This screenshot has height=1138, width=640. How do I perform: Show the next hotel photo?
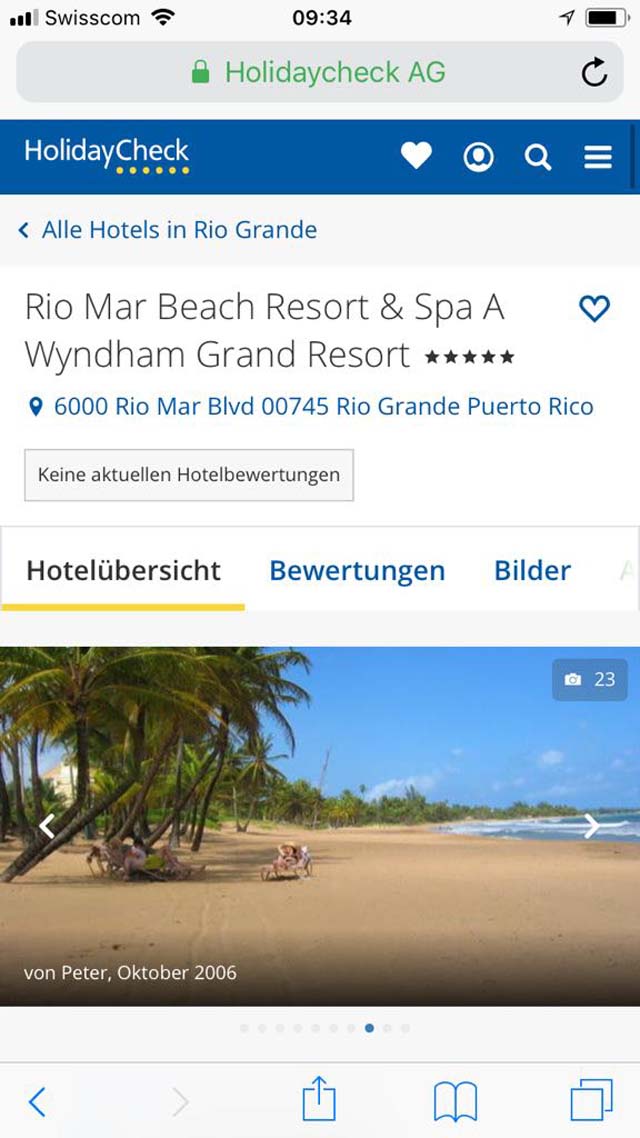point(592,826)
